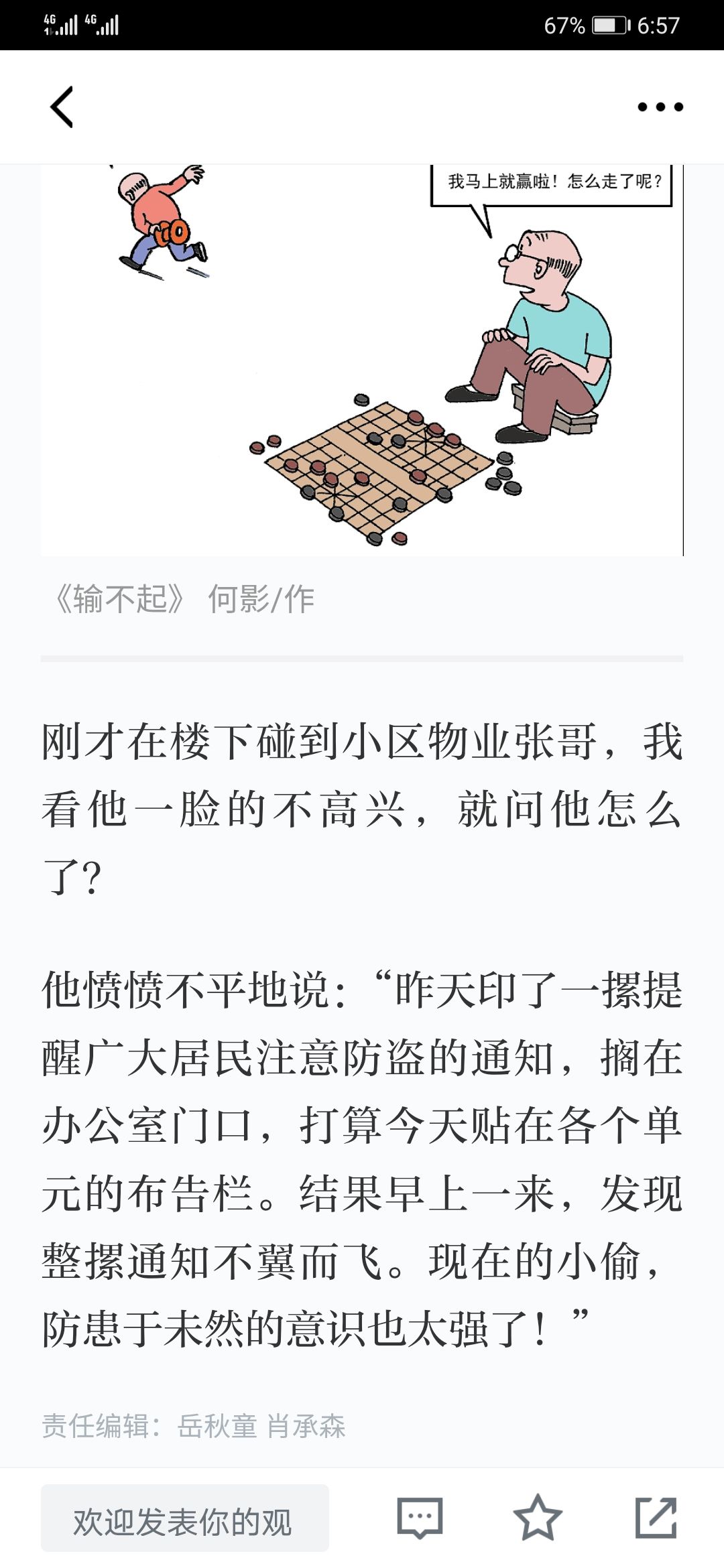Bookmark this article with the star icon
The width and height of the screenshot is (724, 1568).
pyautogui.click(x=538, y=1517)
